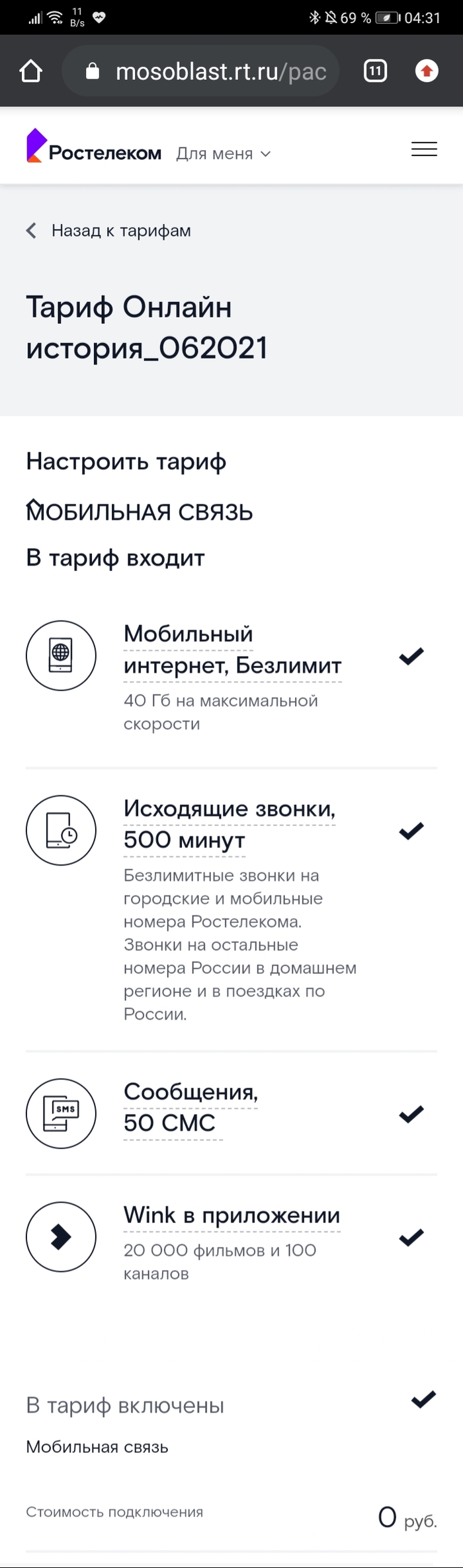This screenshot has height=1568, width=463.
Task: Open the browser tab switcher
Action: (x=375, y=71)
